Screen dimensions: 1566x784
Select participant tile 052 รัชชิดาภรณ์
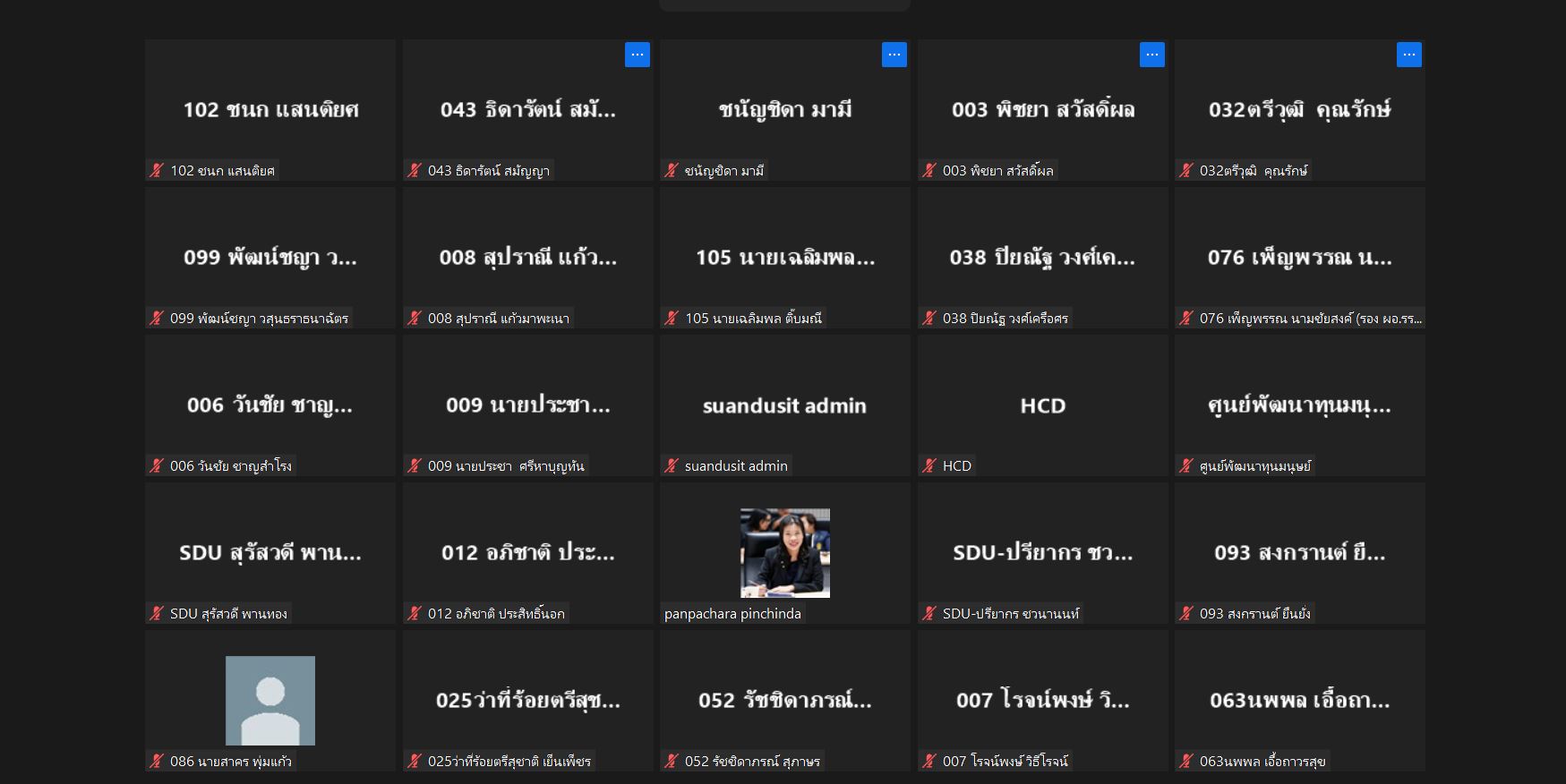coord(784,700)
